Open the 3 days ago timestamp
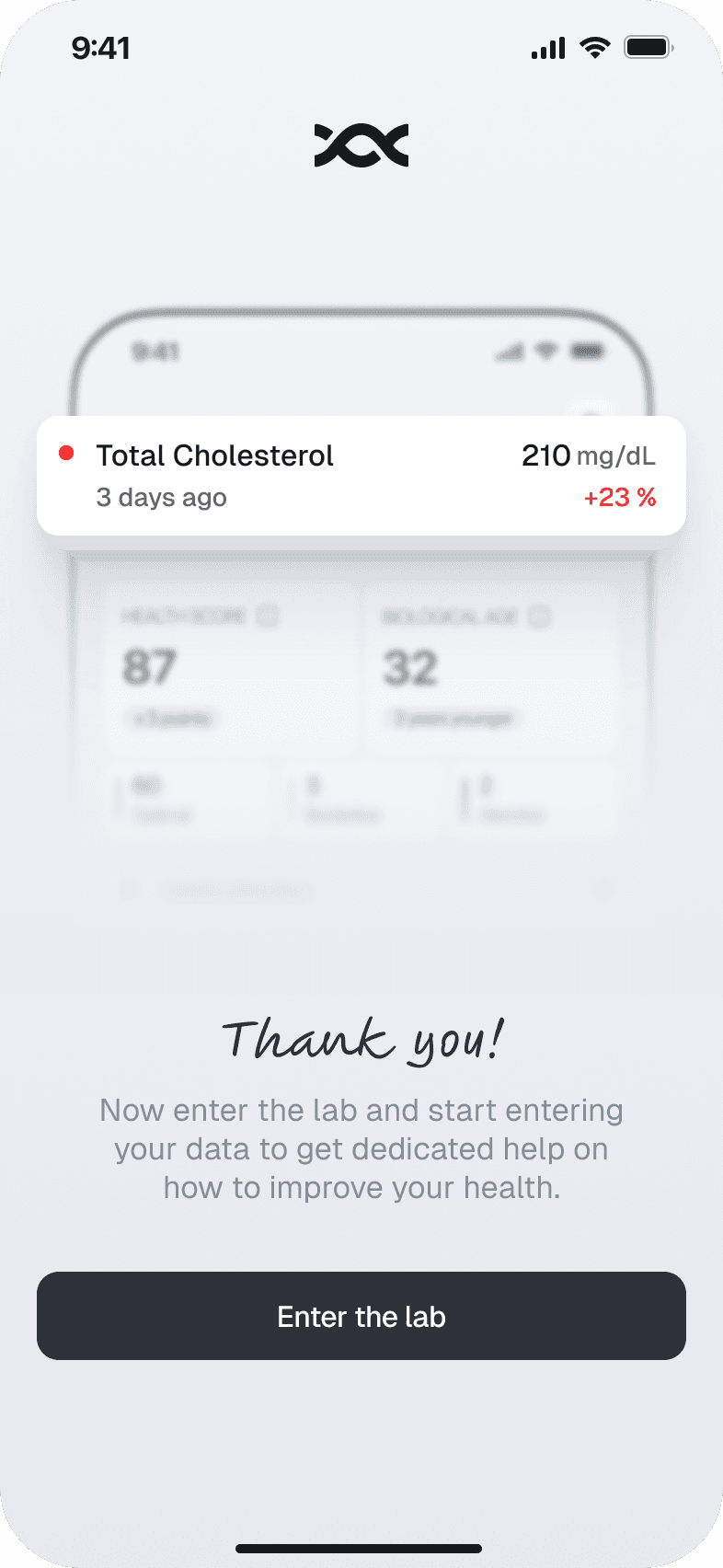Viewport: 723px width, 1568px height. tap(161, 498)
